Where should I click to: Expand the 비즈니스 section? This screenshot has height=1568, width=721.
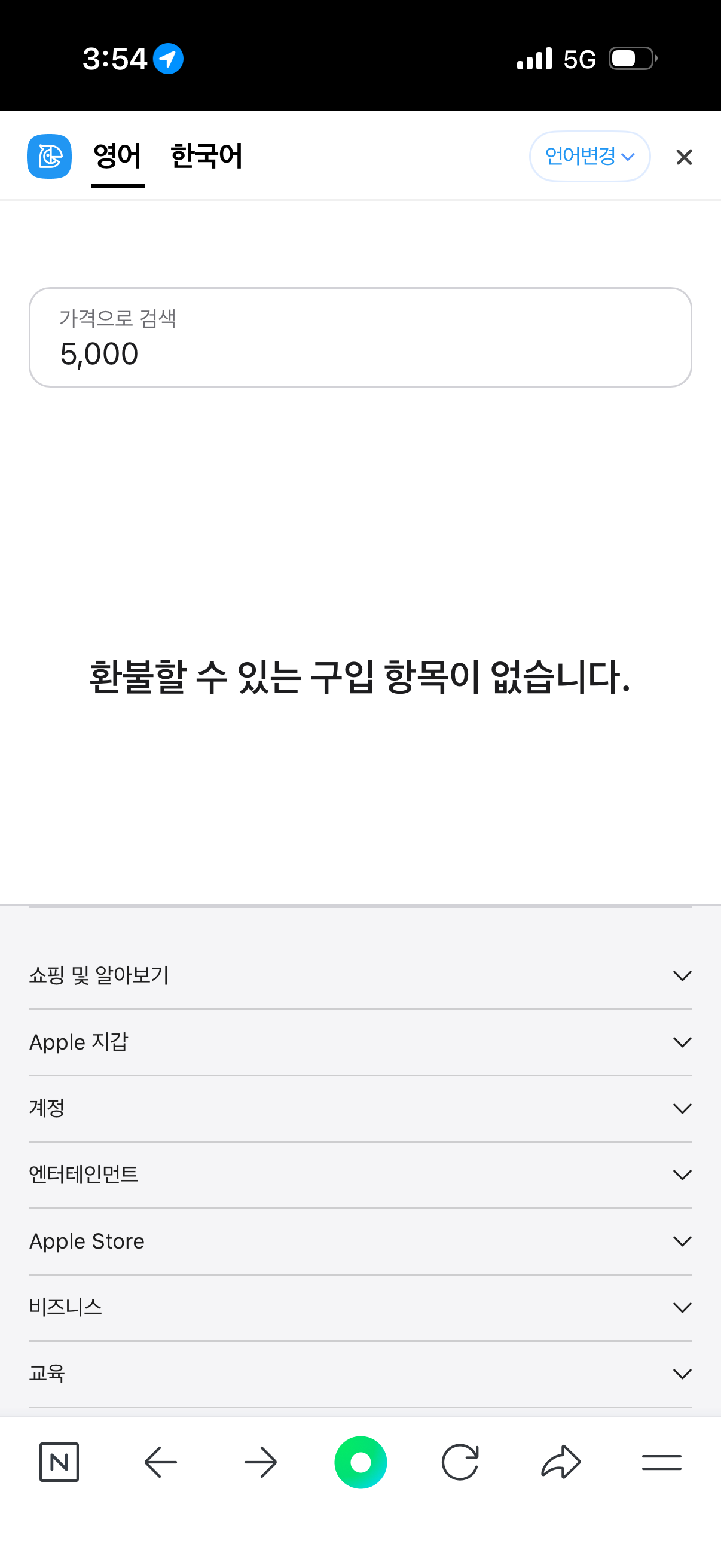click(x=360, y=1307)
